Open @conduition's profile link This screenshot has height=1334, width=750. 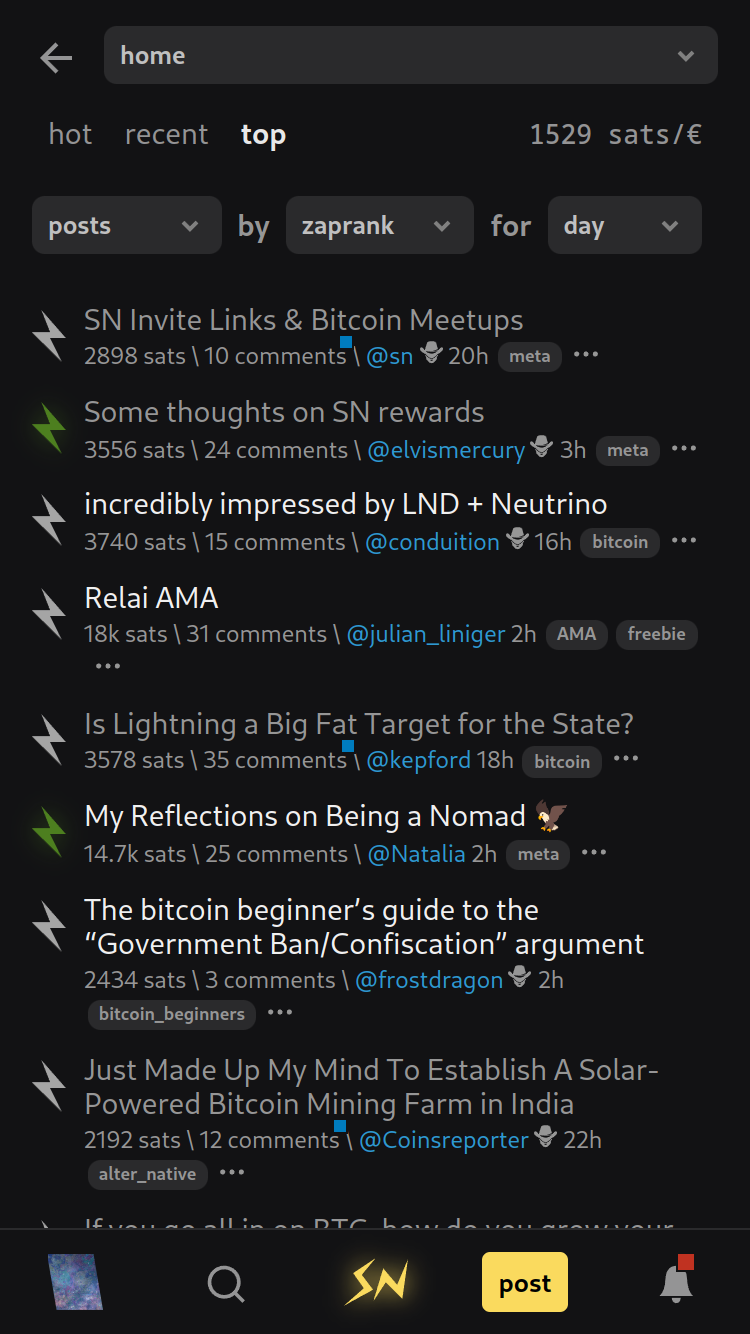(x=432, y=542)
